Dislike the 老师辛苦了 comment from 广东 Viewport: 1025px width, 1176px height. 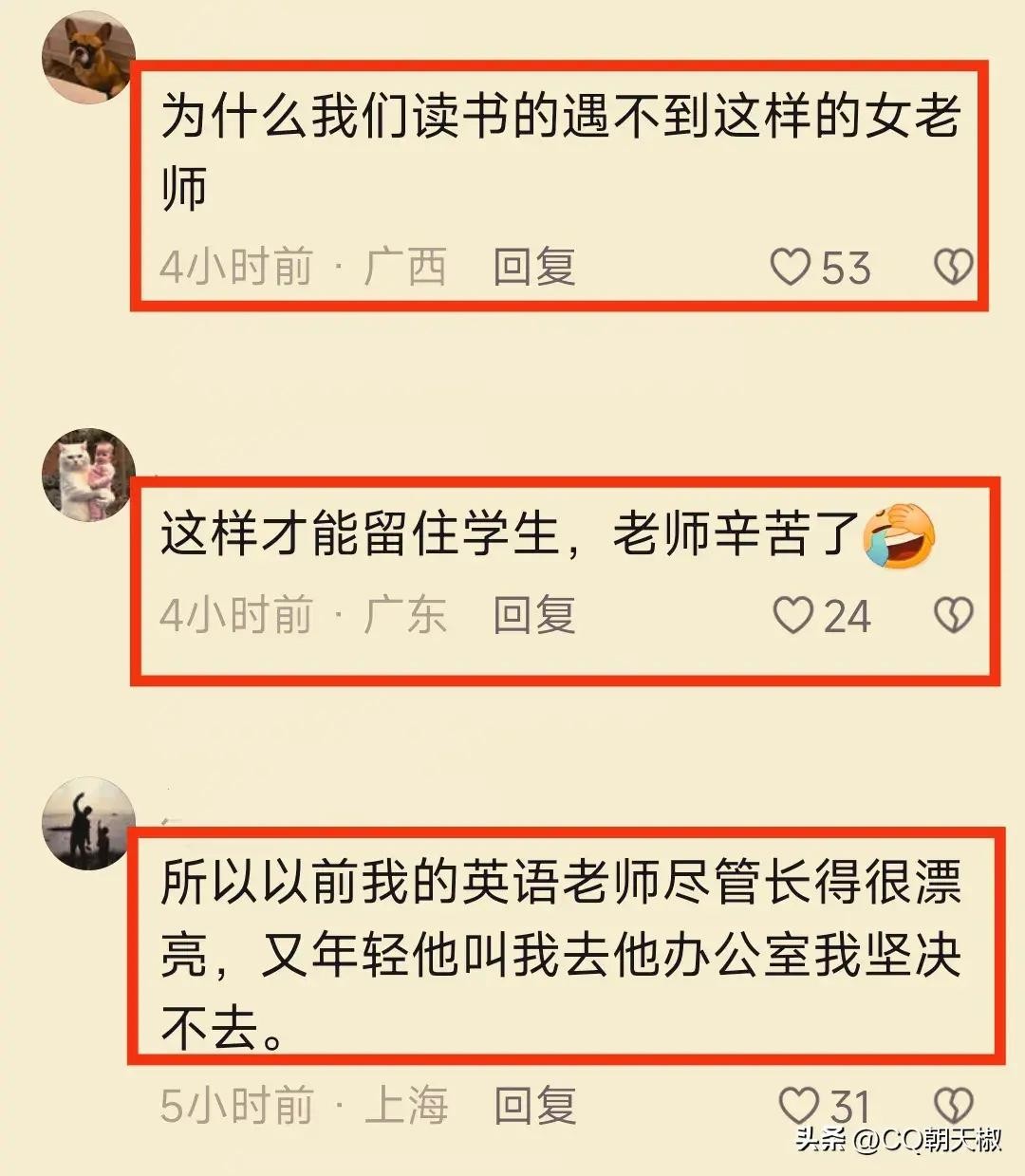(953, 615)
